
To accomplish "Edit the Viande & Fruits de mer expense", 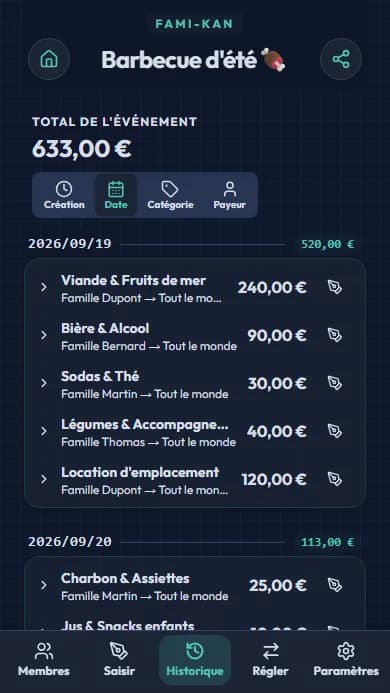I will [335, 287].
